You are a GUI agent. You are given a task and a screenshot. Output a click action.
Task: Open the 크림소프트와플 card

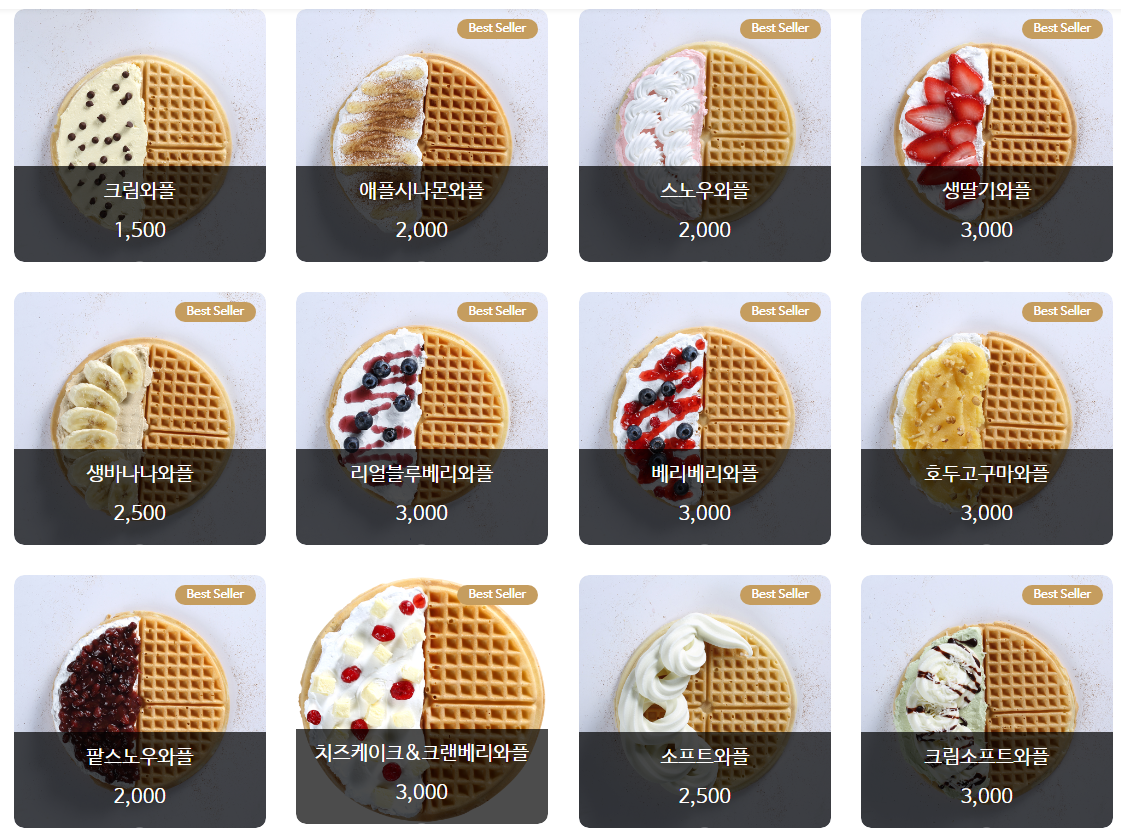pyautogui.click(x=987, y=701)
